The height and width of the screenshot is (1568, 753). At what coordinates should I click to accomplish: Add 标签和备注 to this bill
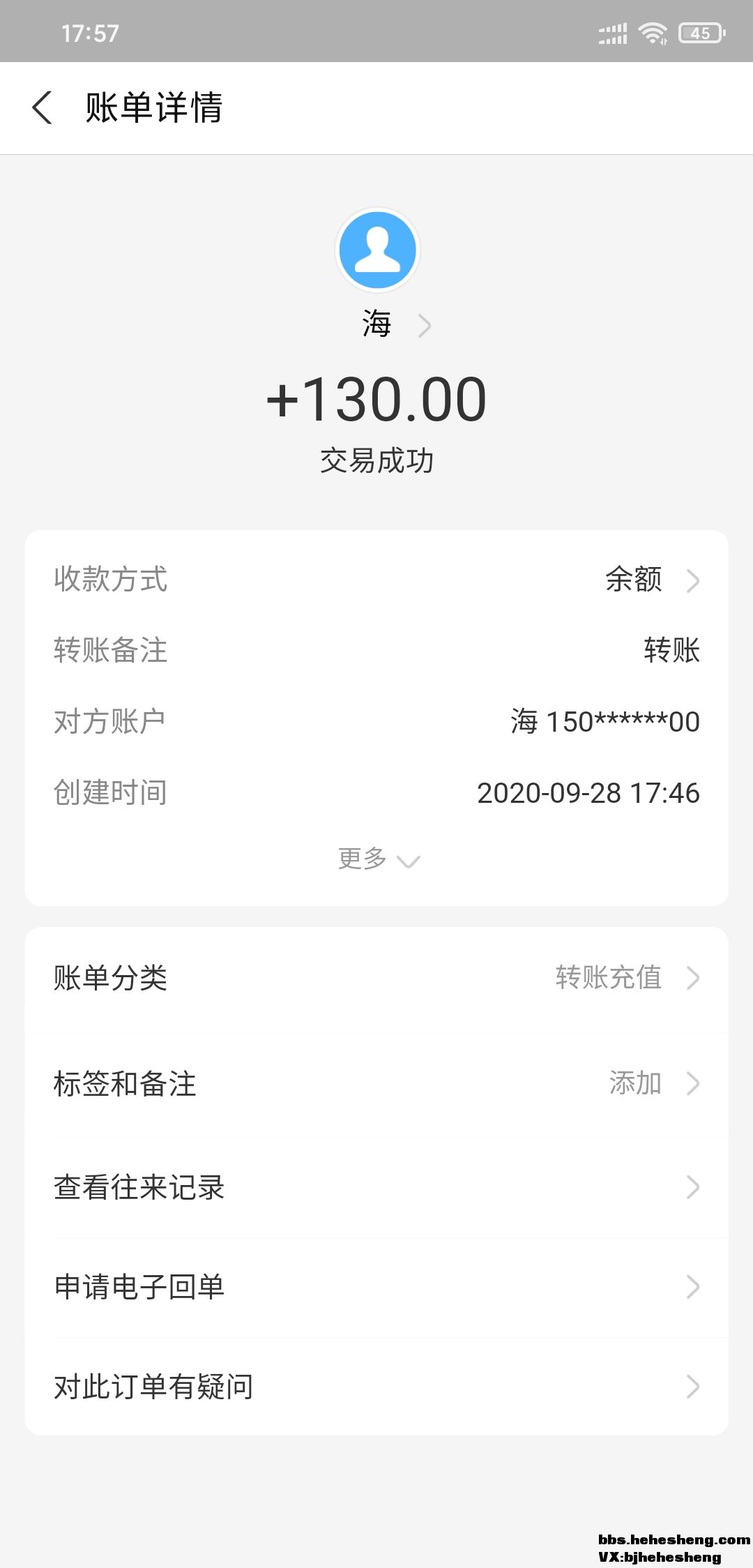point(376,1084)
